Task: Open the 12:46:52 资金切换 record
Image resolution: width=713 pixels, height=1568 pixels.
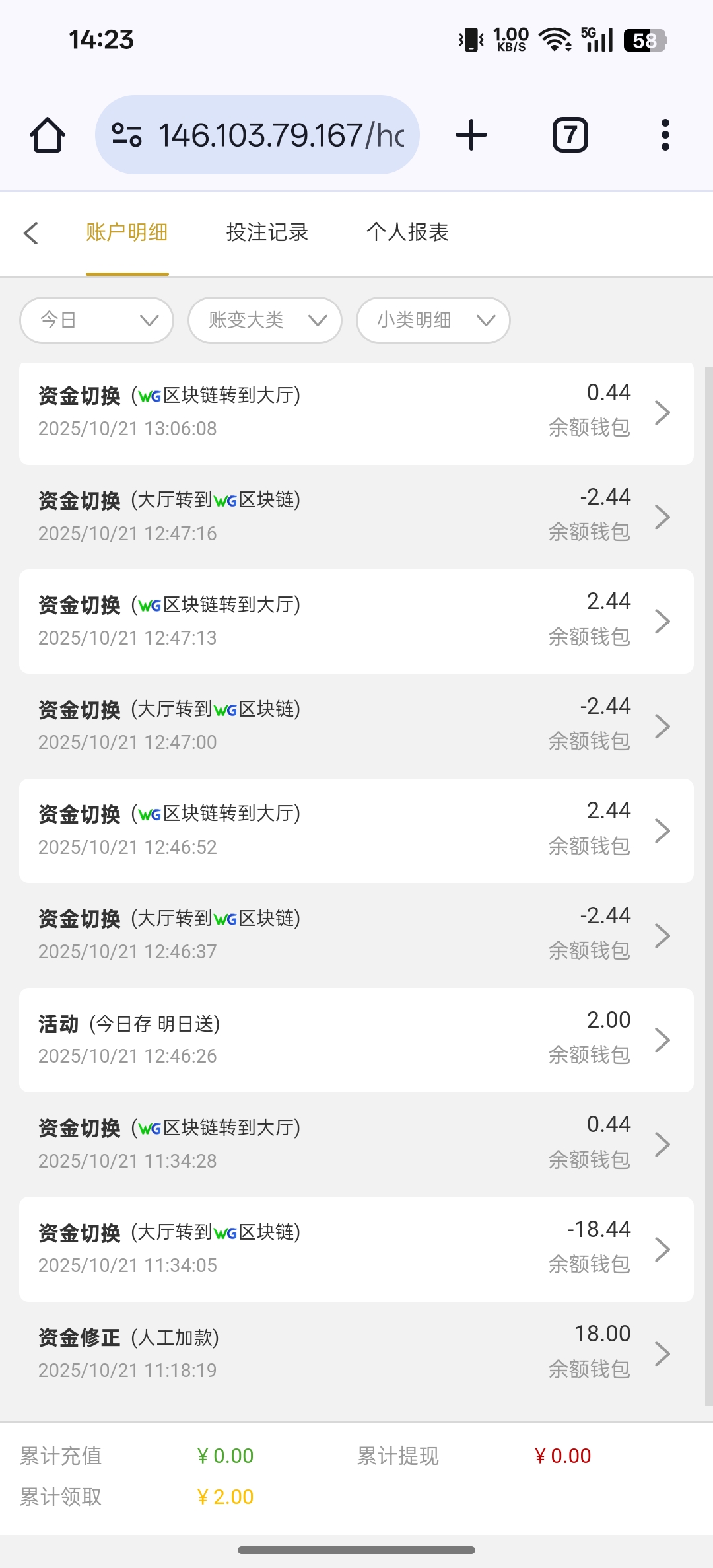Action: click(356, 830)
